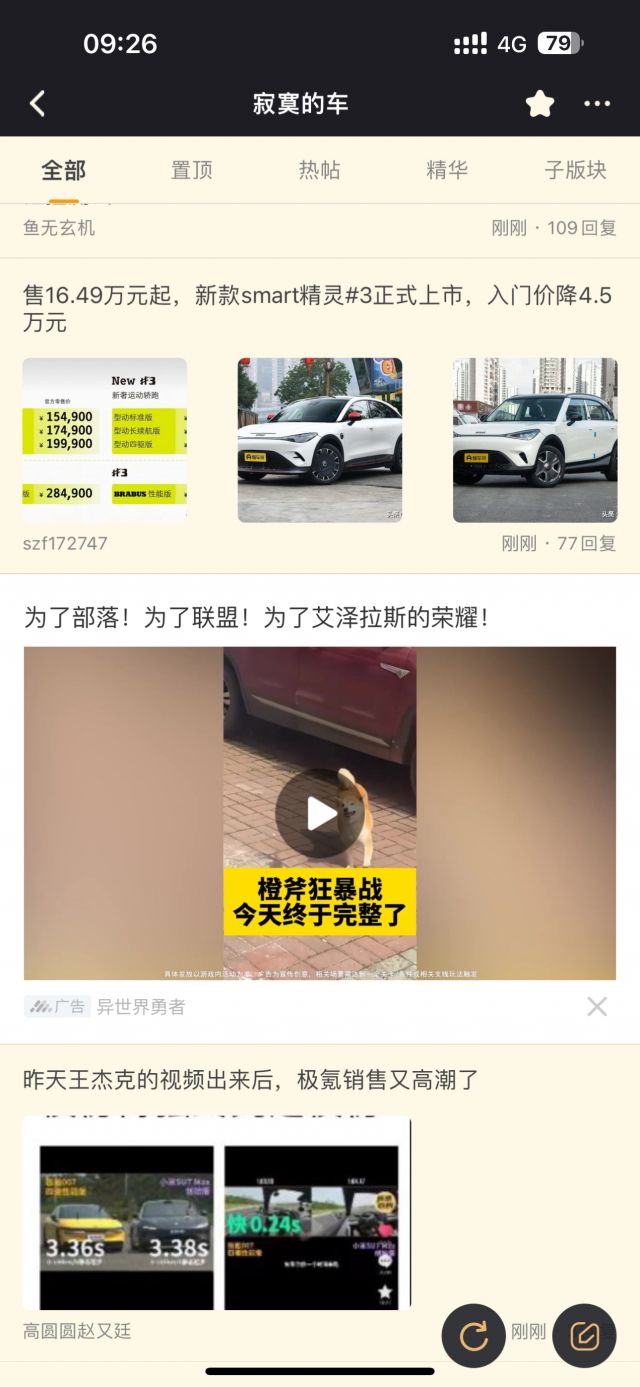This screenshot has height=1387, width=640.
Task: View the smart #3 price list image
Action: (x=105, y=440)
